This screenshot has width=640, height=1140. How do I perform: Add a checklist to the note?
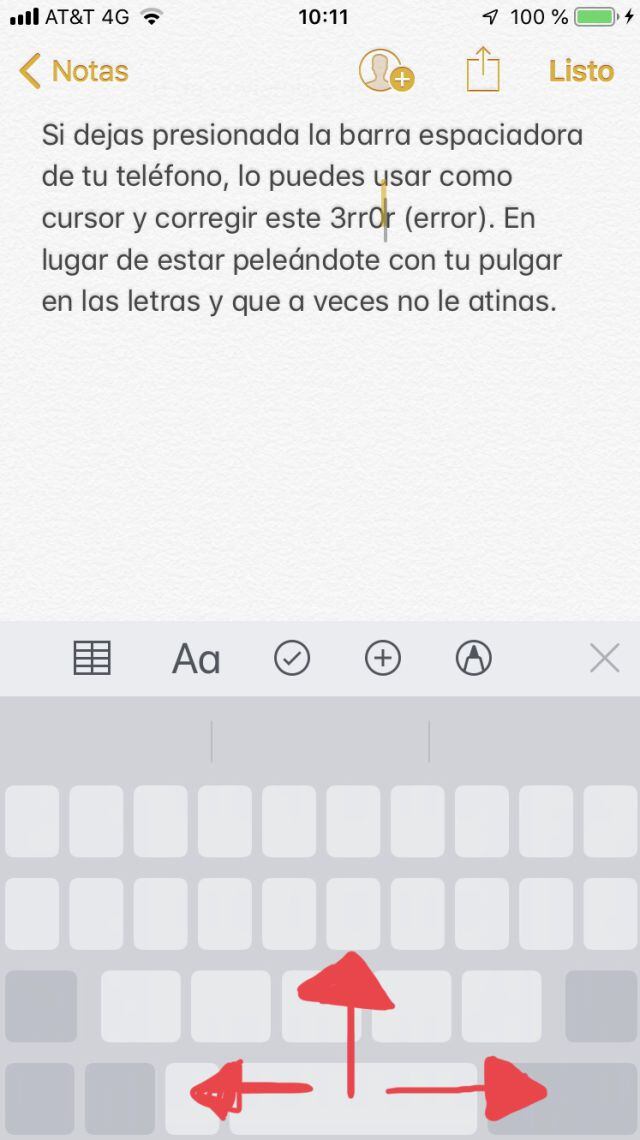292,658
